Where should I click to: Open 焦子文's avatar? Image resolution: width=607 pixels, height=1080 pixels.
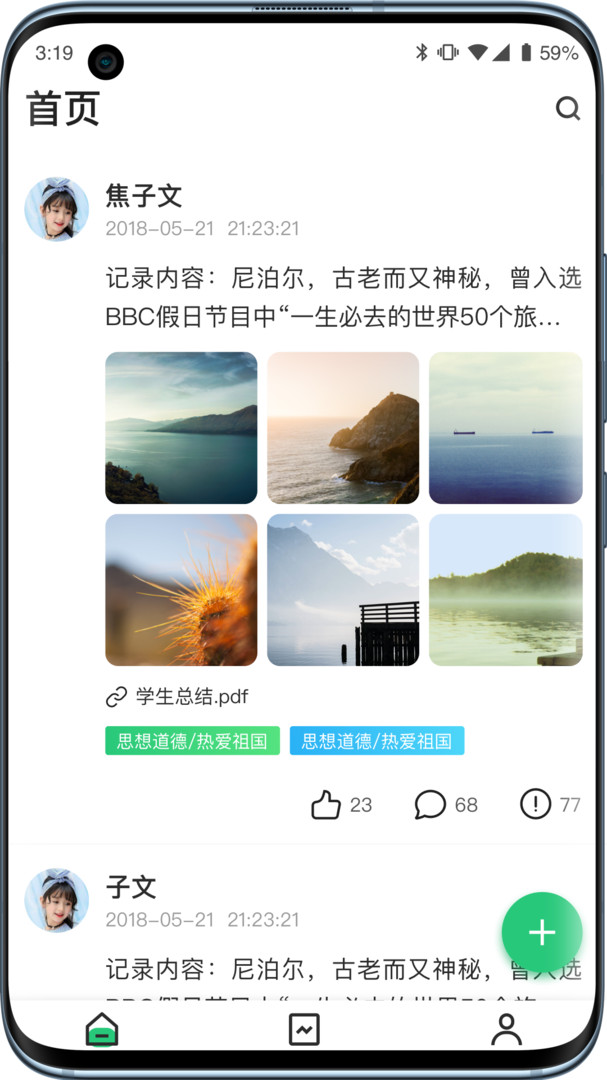coord(56,209)
